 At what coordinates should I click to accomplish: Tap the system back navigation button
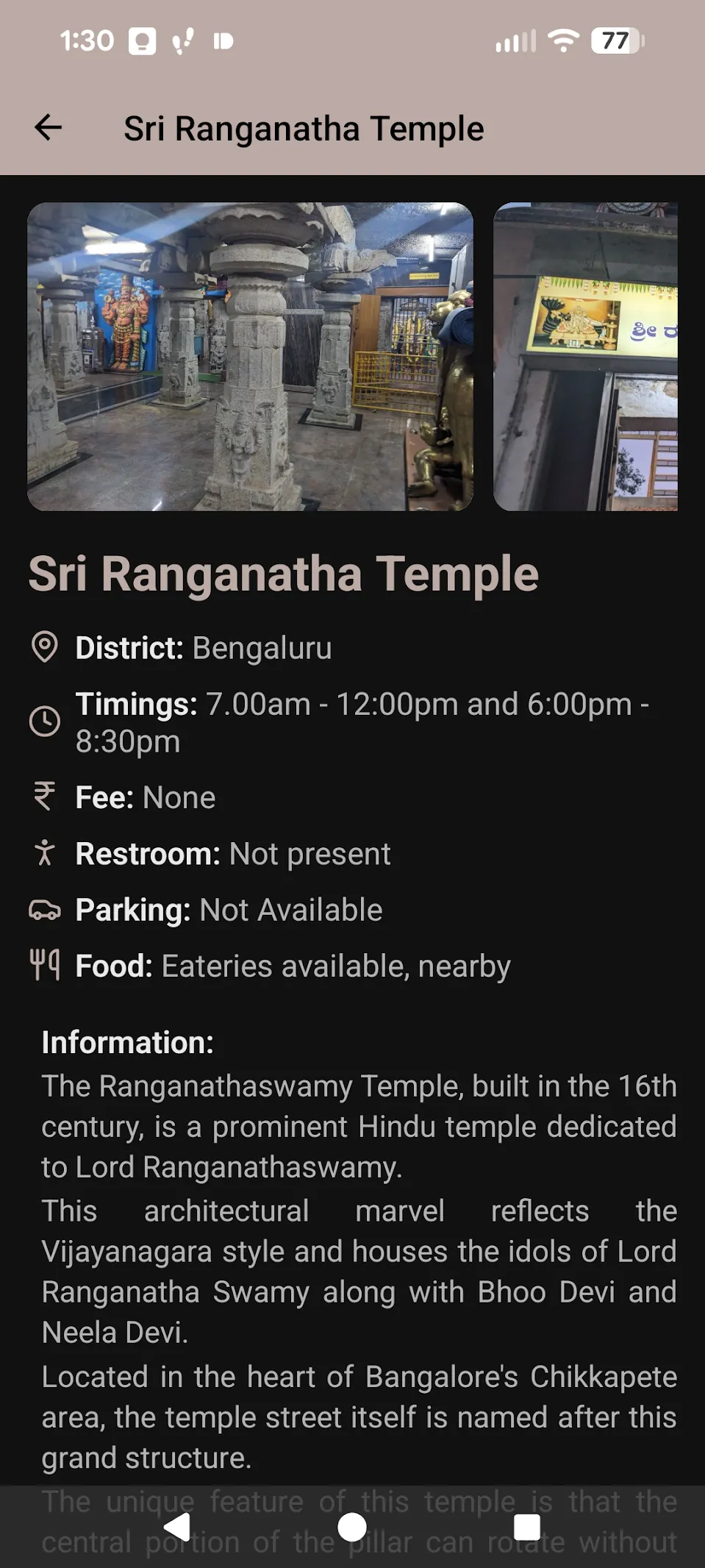tap(176, 1527)
